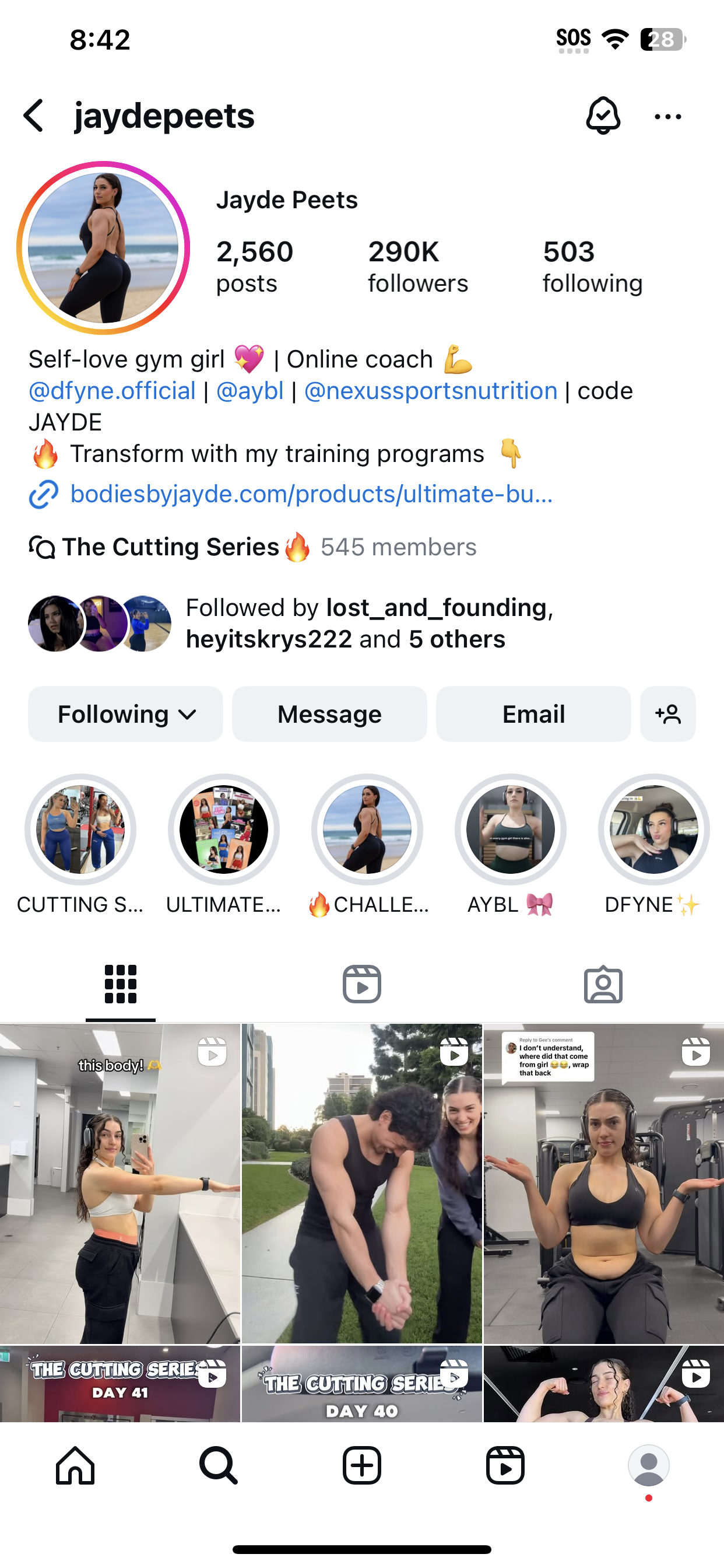The width and height of the screenshot is (724, 1568).
Task: Open the 'this body!' reel
Action: tap(120, 1182)
